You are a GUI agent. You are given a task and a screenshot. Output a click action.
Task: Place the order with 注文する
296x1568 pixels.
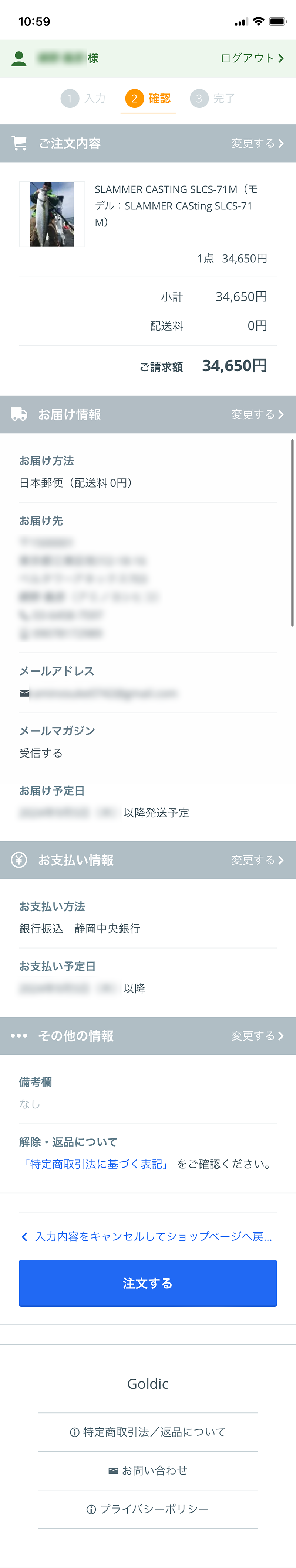pyautogui.click(x=148, y=1283)
